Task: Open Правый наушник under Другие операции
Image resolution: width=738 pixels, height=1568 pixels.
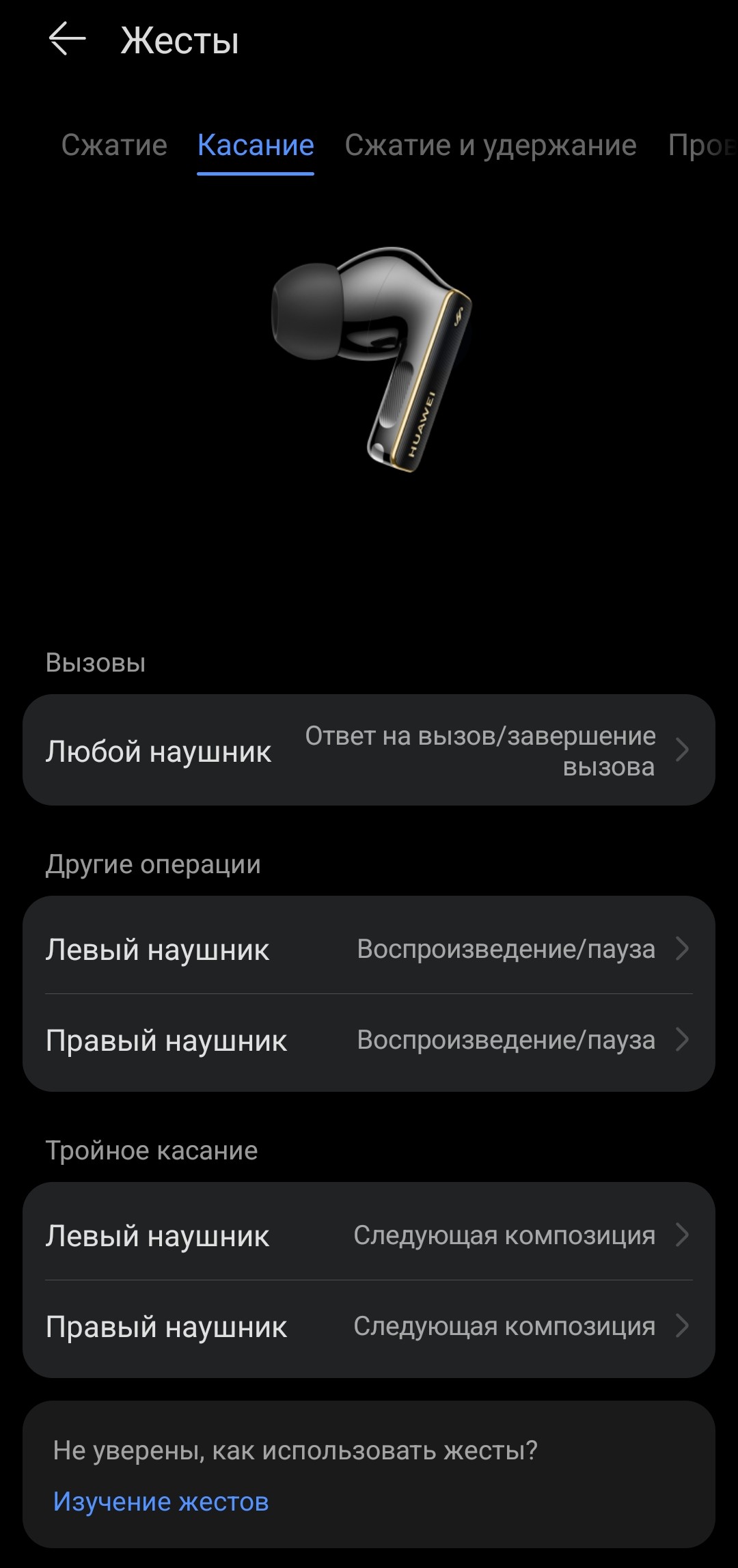Action: (369, 1040)
